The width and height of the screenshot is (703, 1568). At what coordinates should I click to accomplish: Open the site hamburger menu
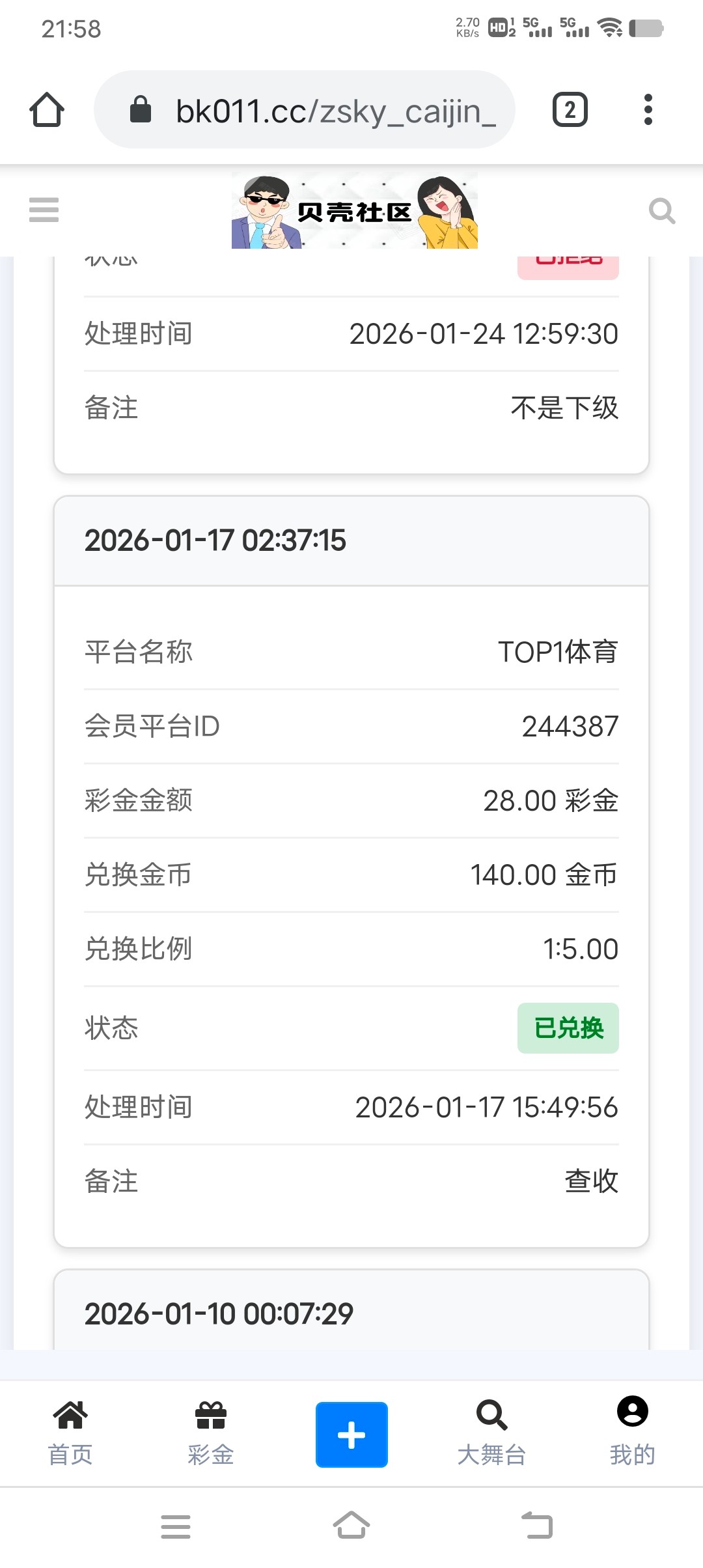(x=44, y=210)
